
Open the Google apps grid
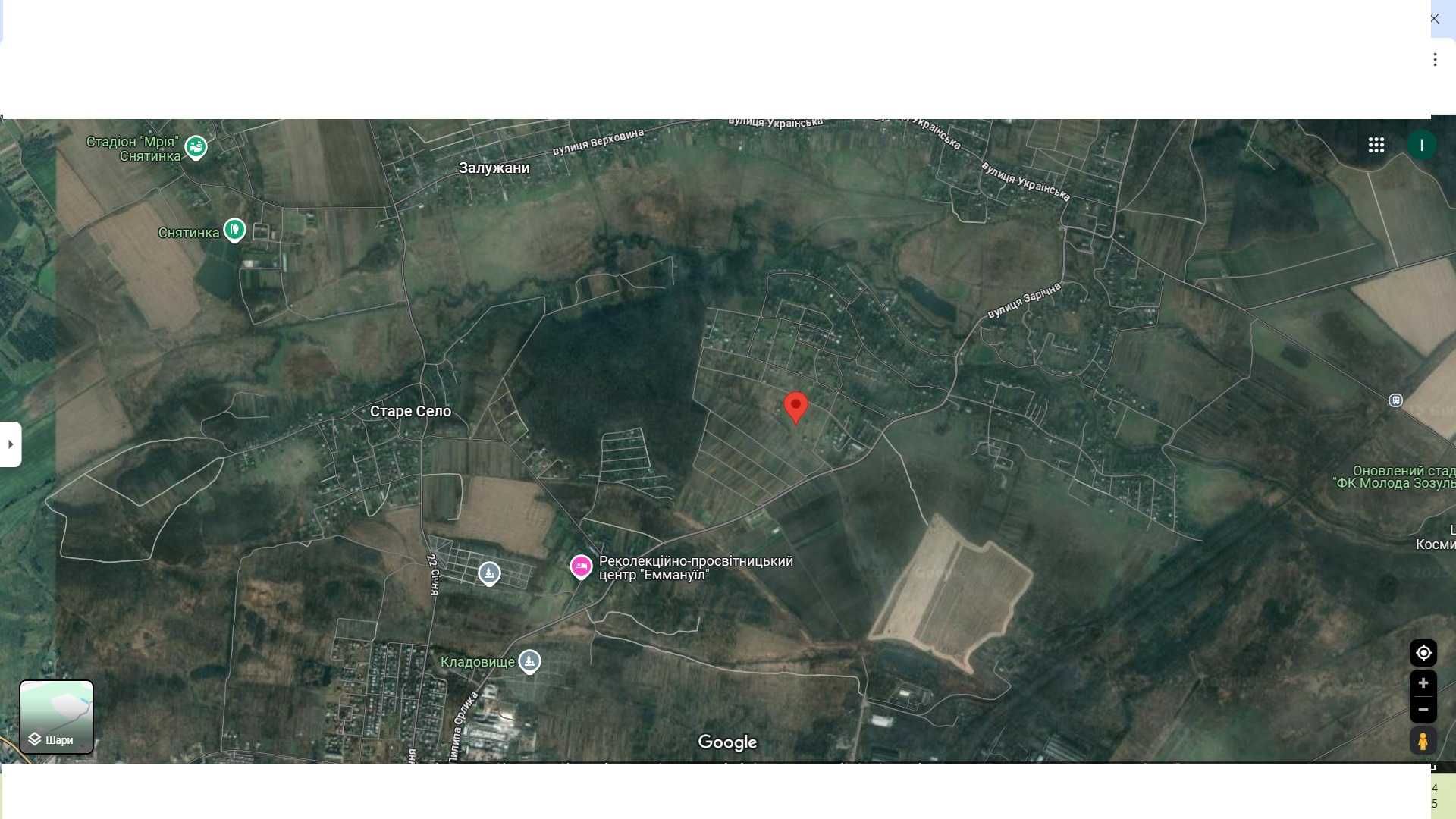pos(1376,145)
